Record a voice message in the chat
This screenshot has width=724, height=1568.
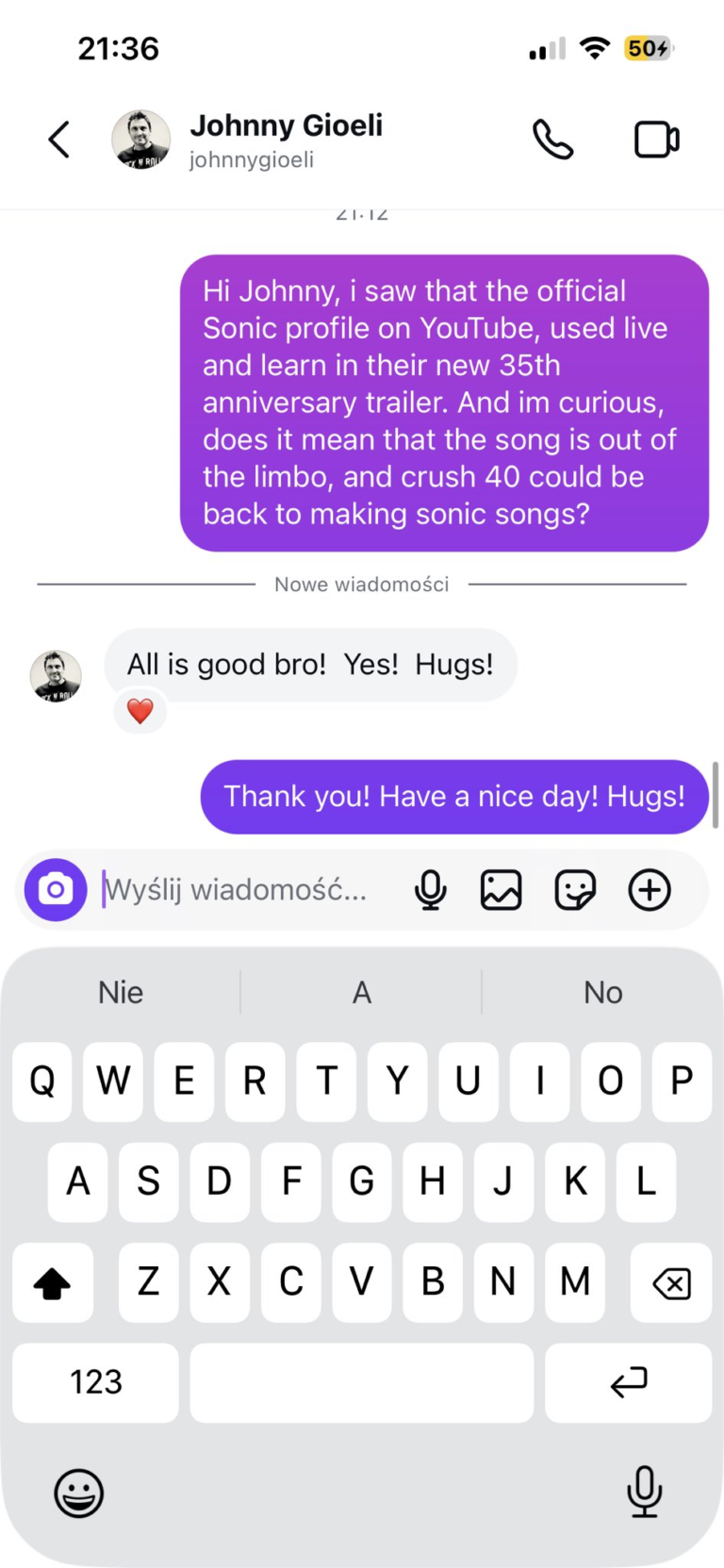click(431, 889)
